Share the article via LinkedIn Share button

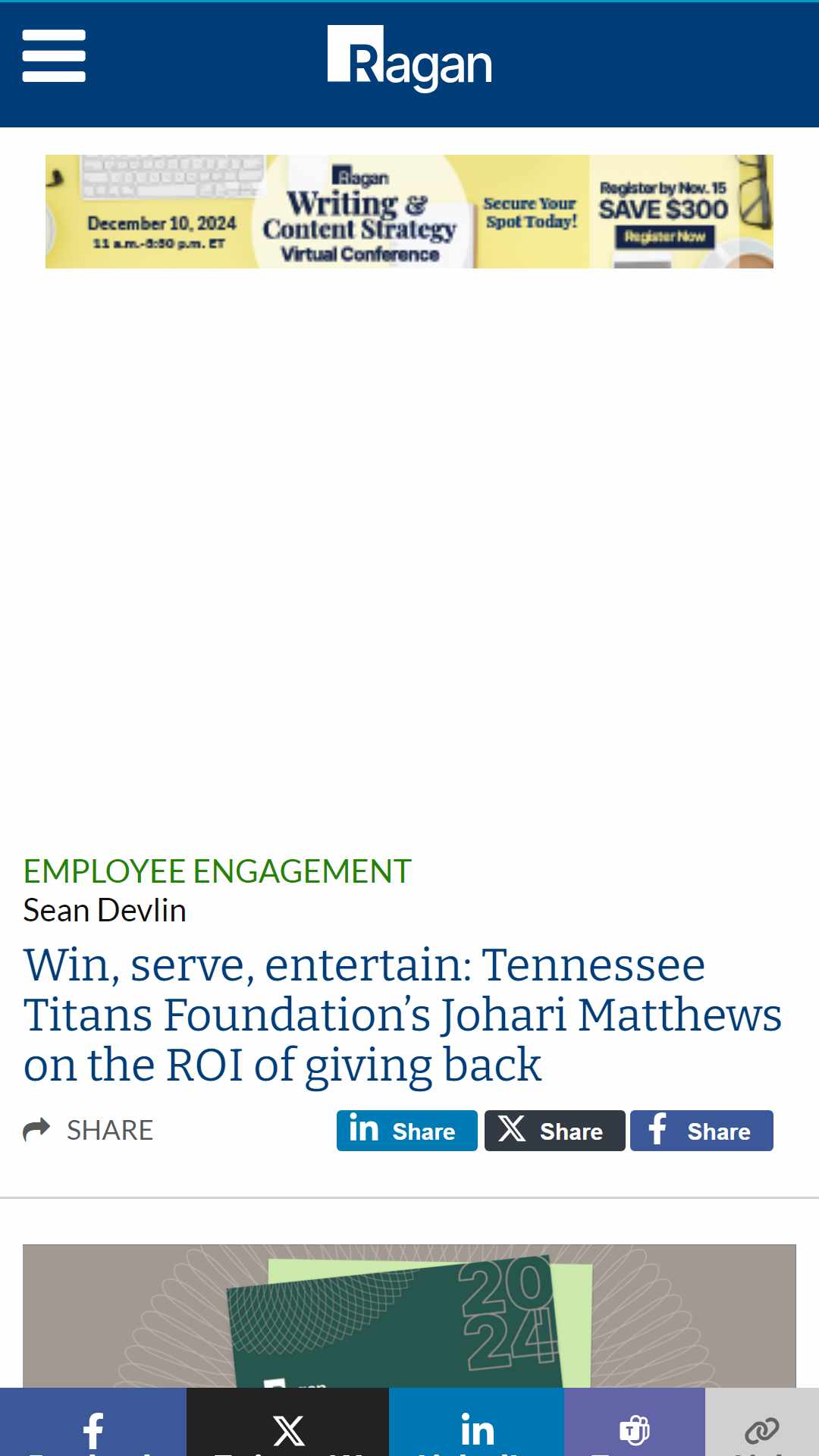tap(407, 1131)
